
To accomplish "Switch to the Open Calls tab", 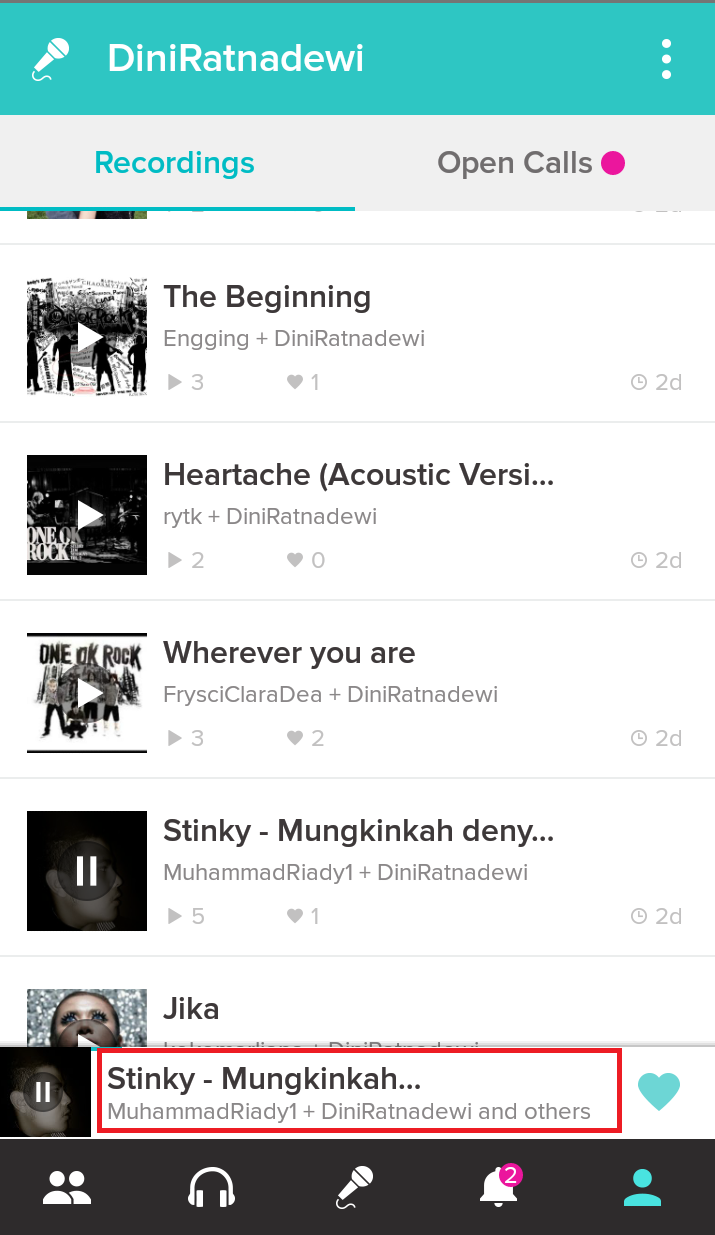I will pos(531,163).
